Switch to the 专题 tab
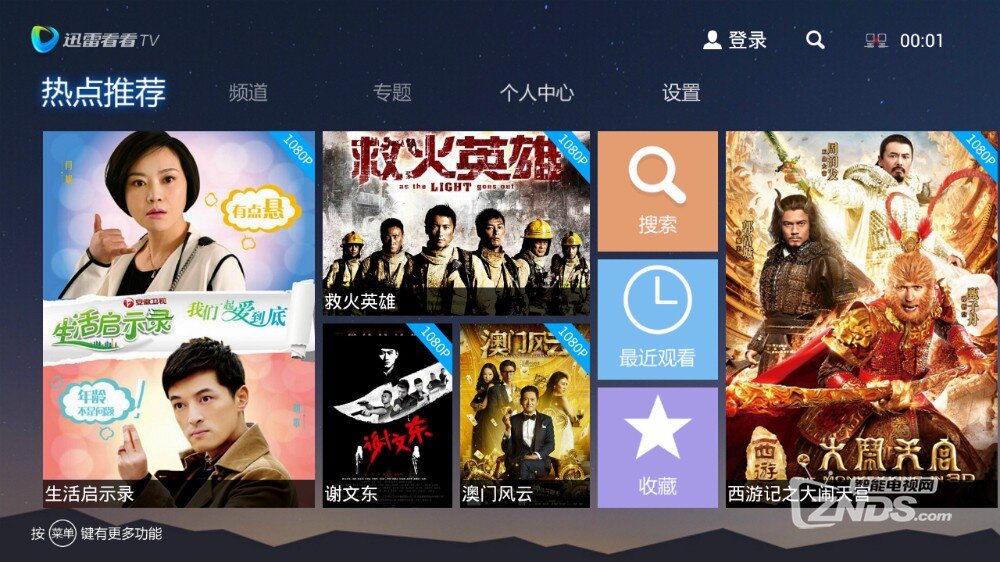 point(392,93)
